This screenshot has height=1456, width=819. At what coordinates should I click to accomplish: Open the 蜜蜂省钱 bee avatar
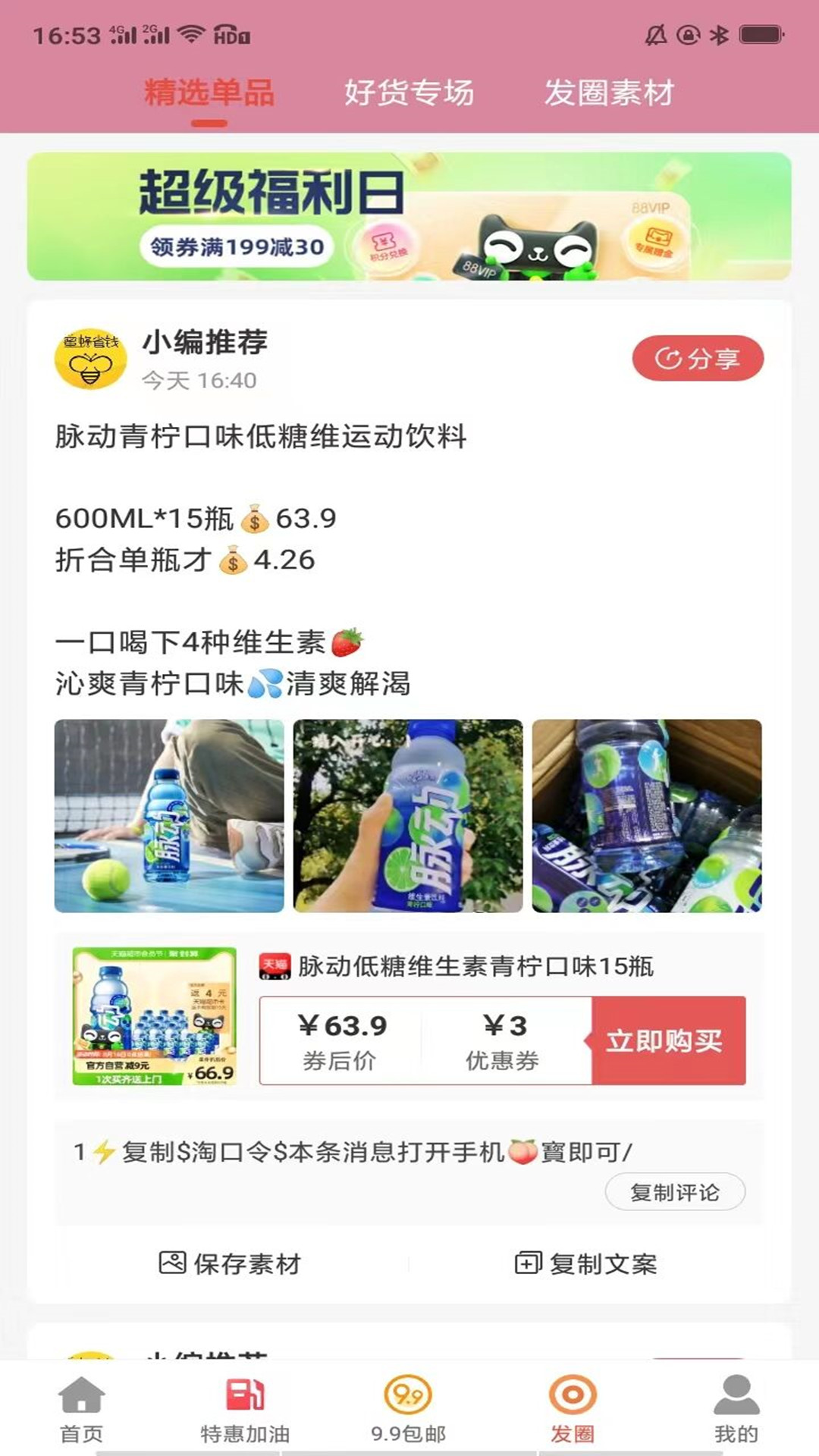click(x=90, y=357)
